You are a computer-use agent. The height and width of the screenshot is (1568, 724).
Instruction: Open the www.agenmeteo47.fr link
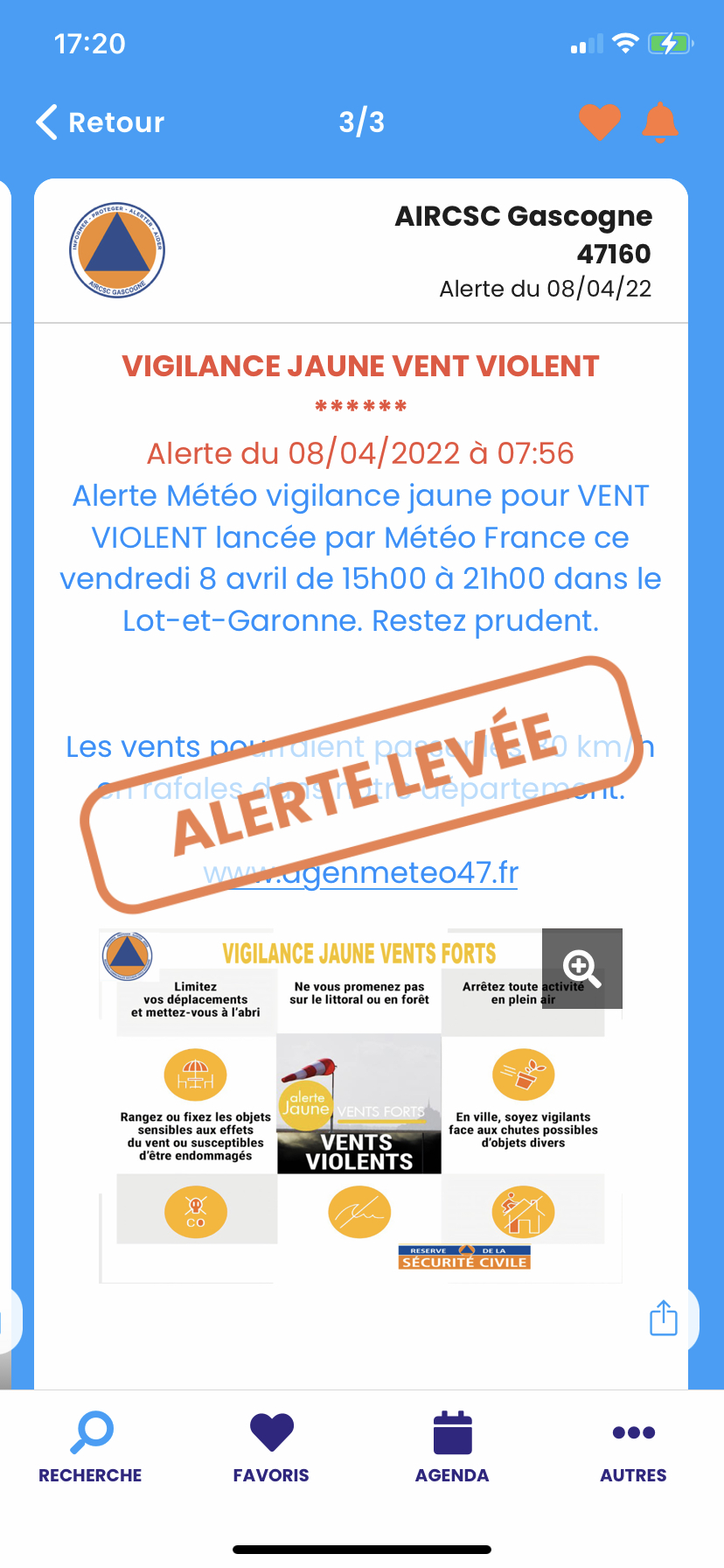[360, 872]
